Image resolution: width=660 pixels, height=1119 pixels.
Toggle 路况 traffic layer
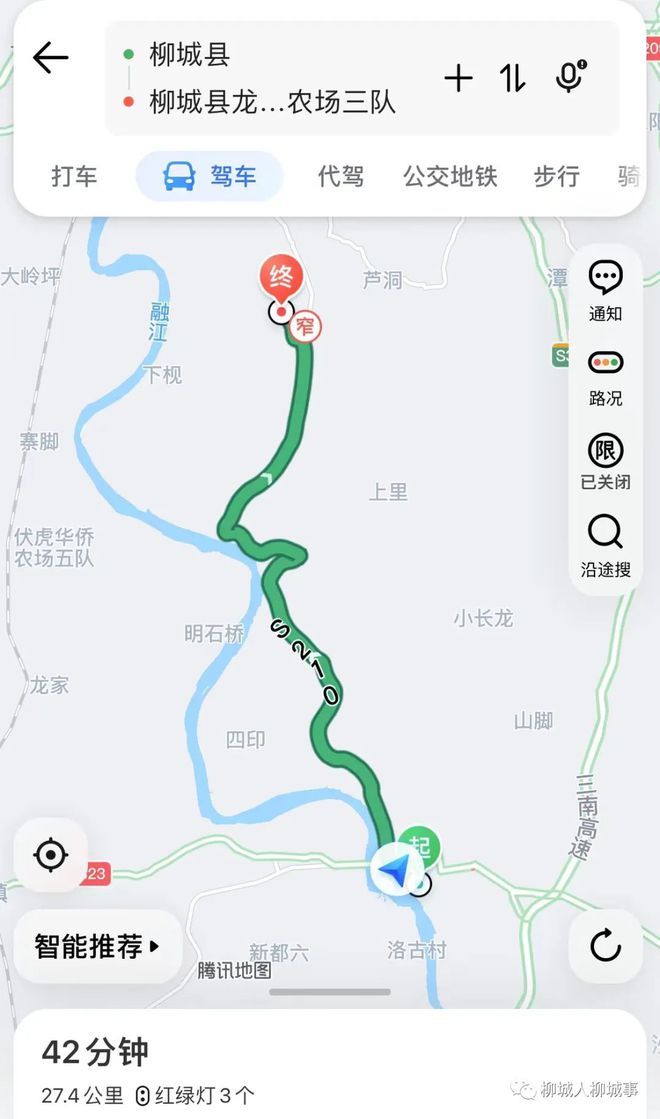[605, 376]
